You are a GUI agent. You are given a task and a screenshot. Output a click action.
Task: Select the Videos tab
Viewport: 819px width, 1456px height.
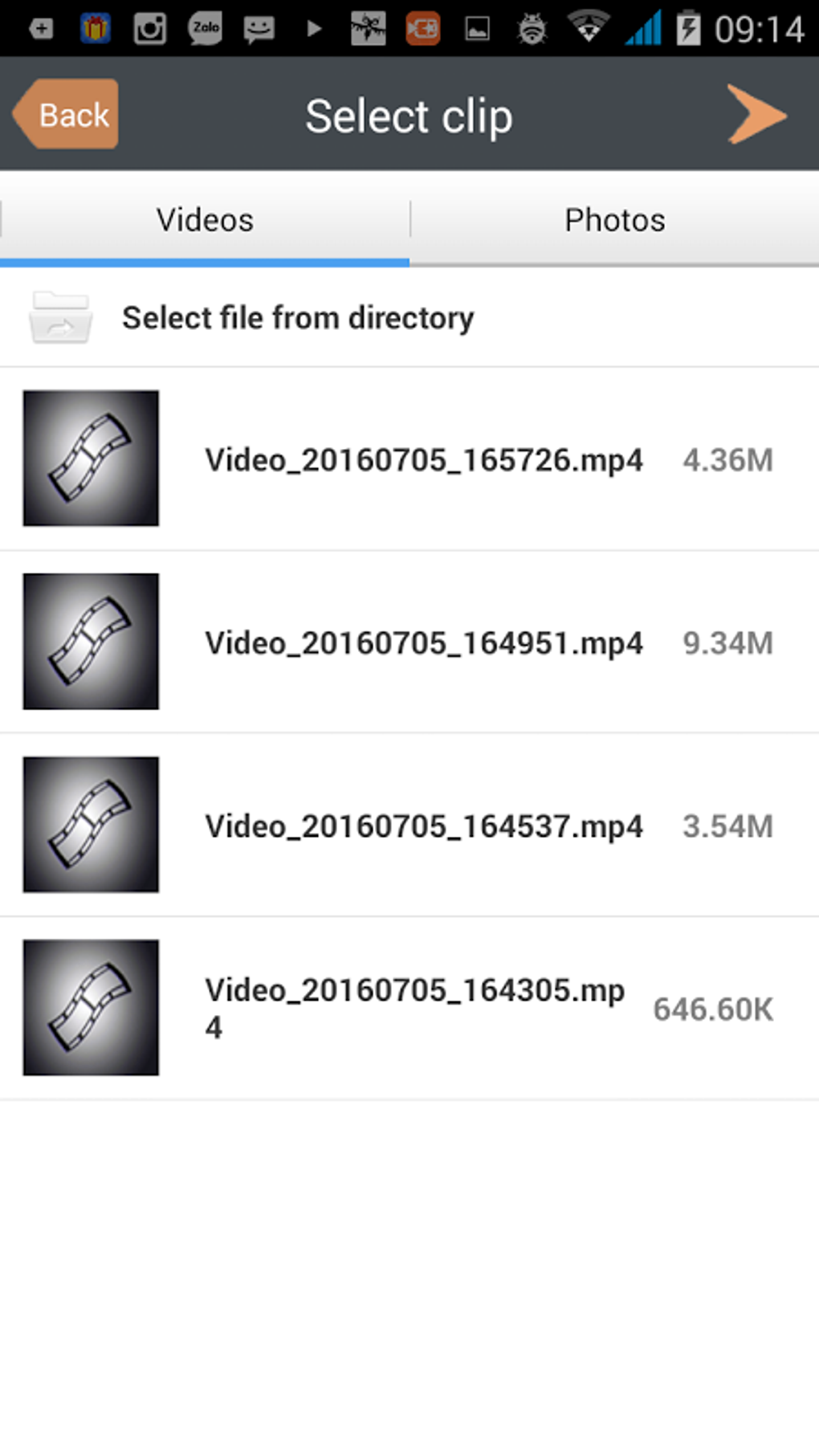tap(205, 218)
